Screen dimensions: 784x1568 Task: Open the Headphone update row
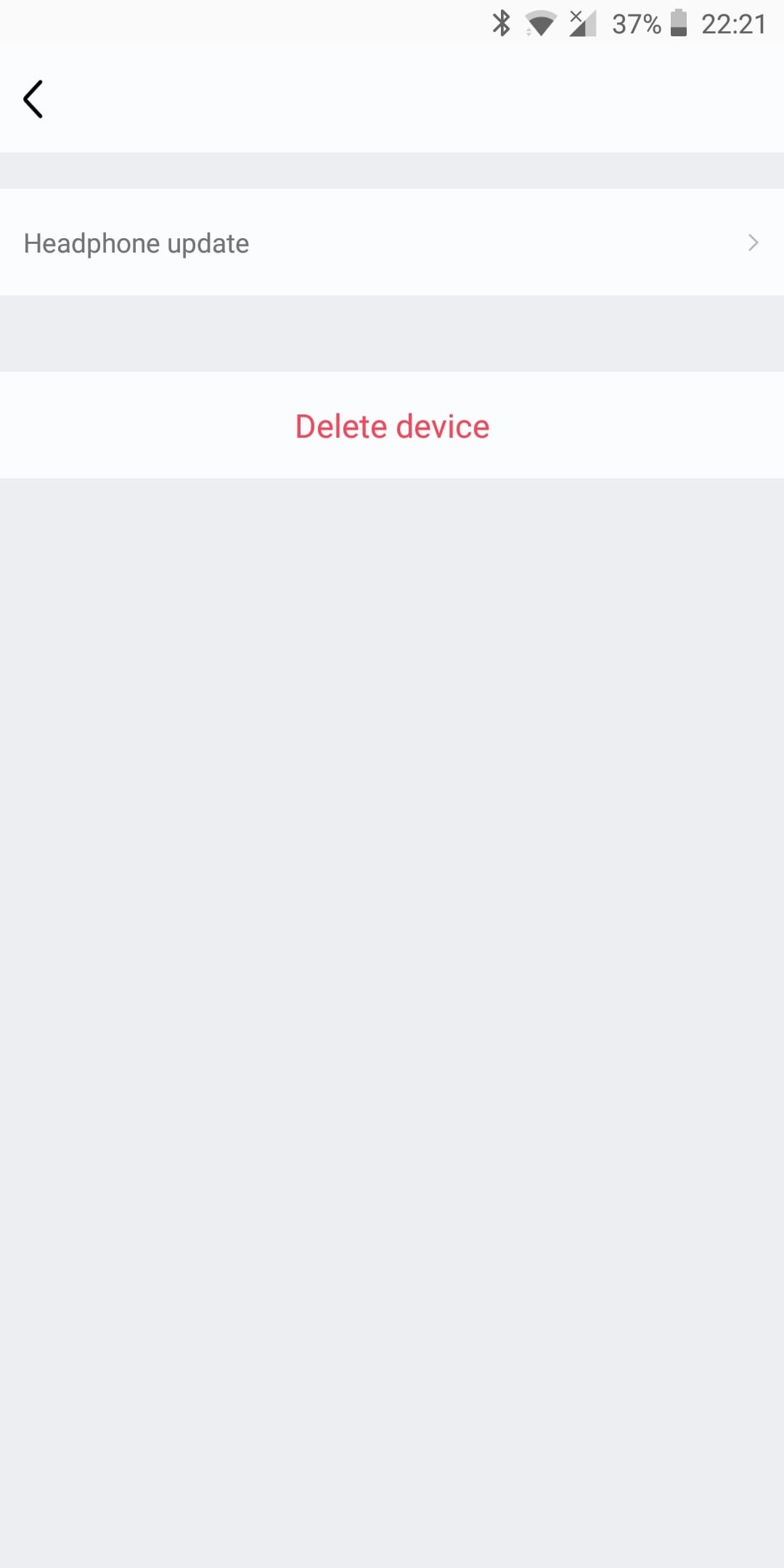(392, 242)
